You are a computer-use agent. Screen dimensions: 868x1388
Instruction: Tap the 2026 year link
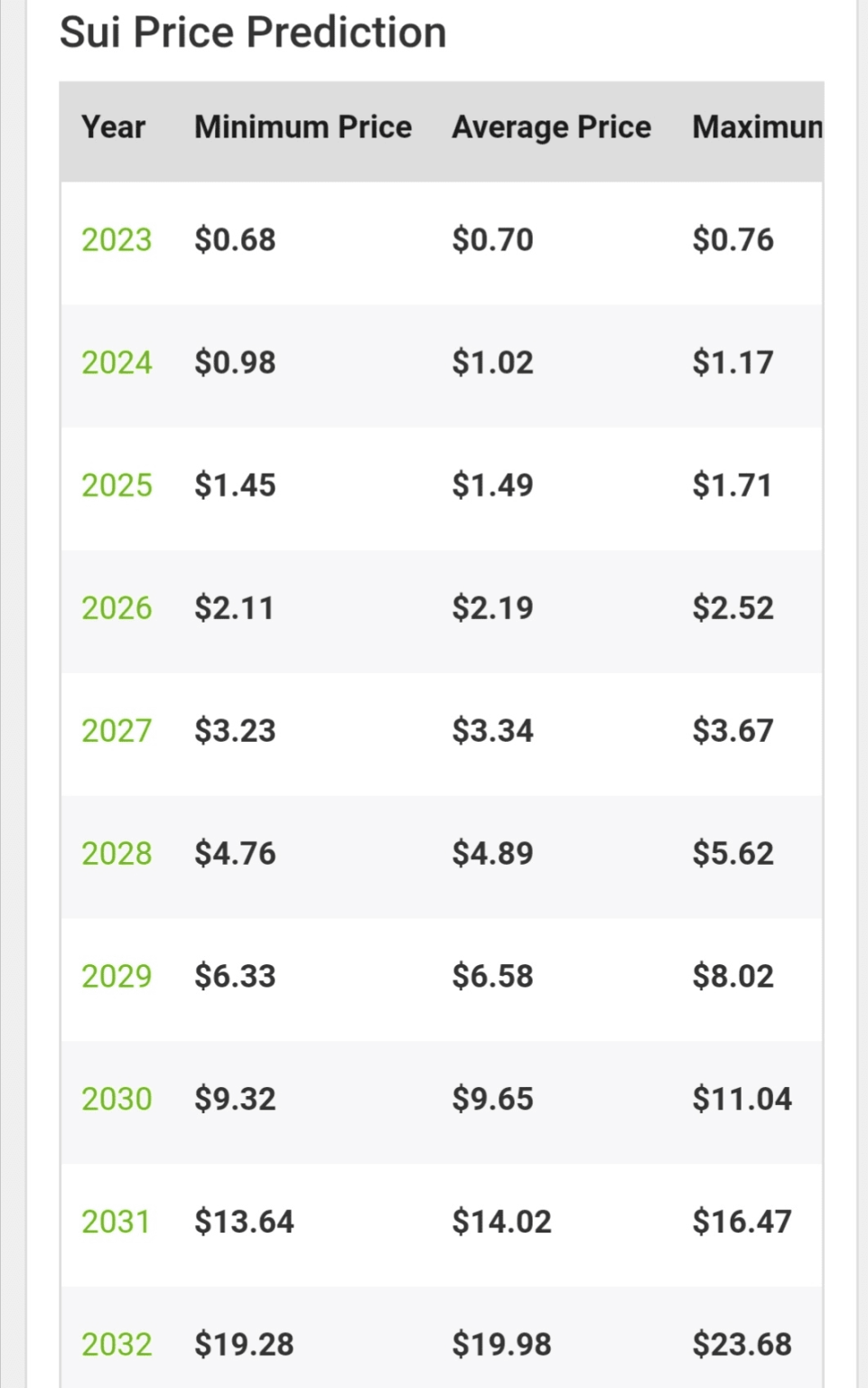(x=117, y=608)
